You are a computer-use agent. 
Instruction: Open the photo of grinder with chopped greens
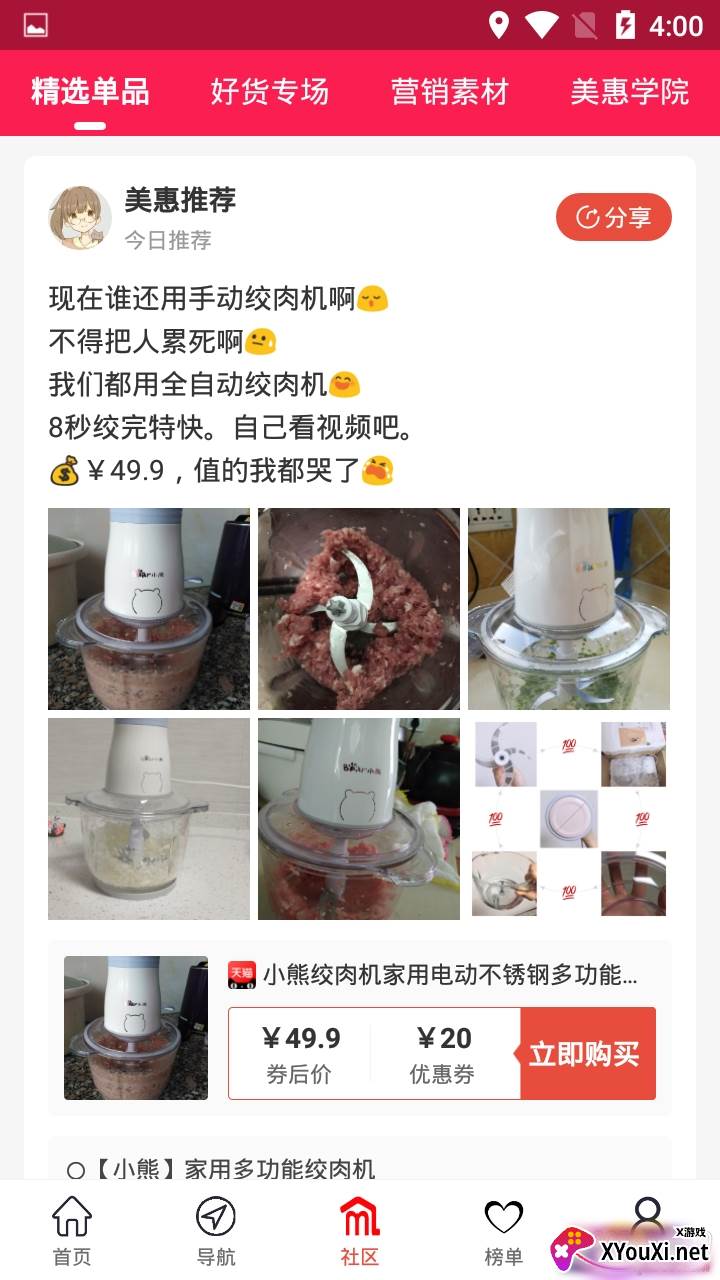pos(569,609)
